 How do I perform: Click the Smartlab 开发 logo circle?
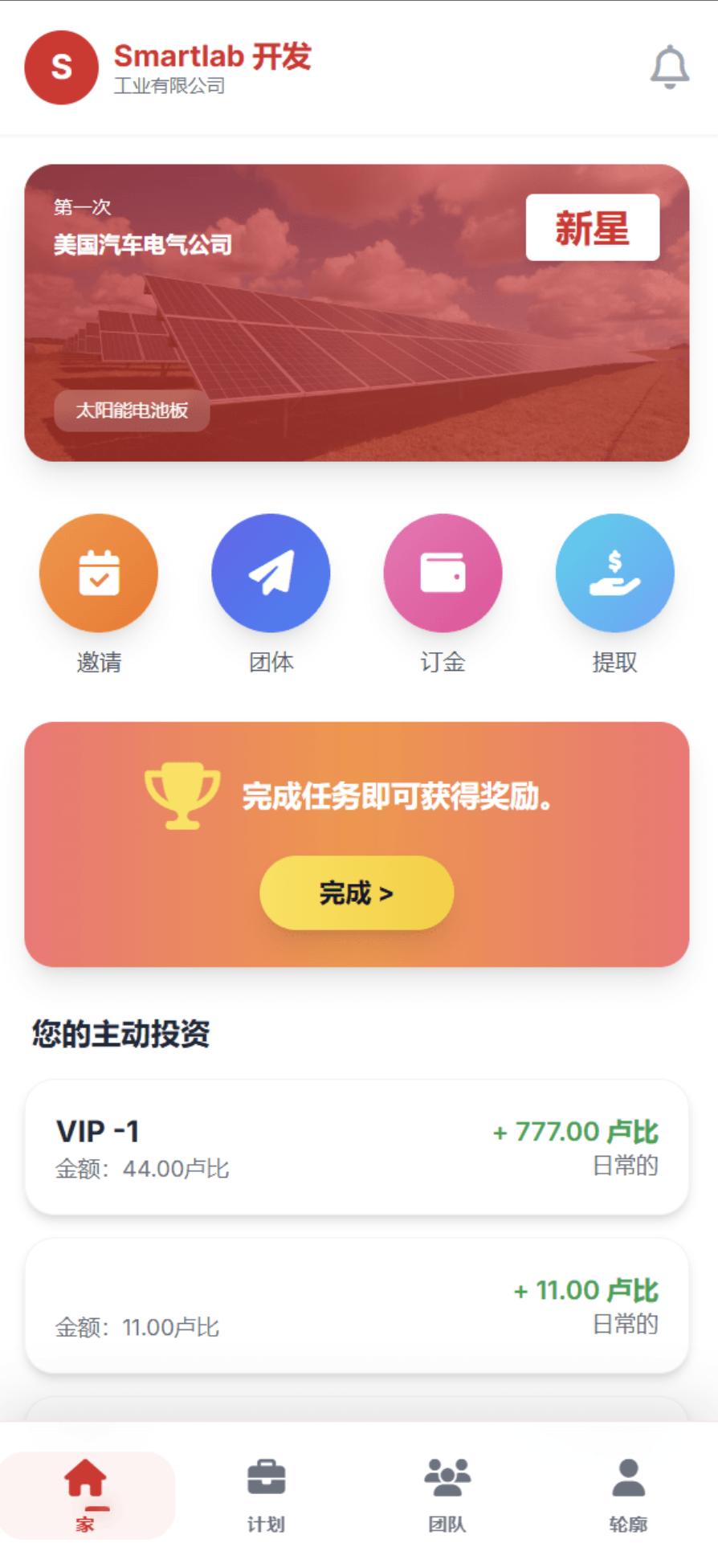pos(60,67)
